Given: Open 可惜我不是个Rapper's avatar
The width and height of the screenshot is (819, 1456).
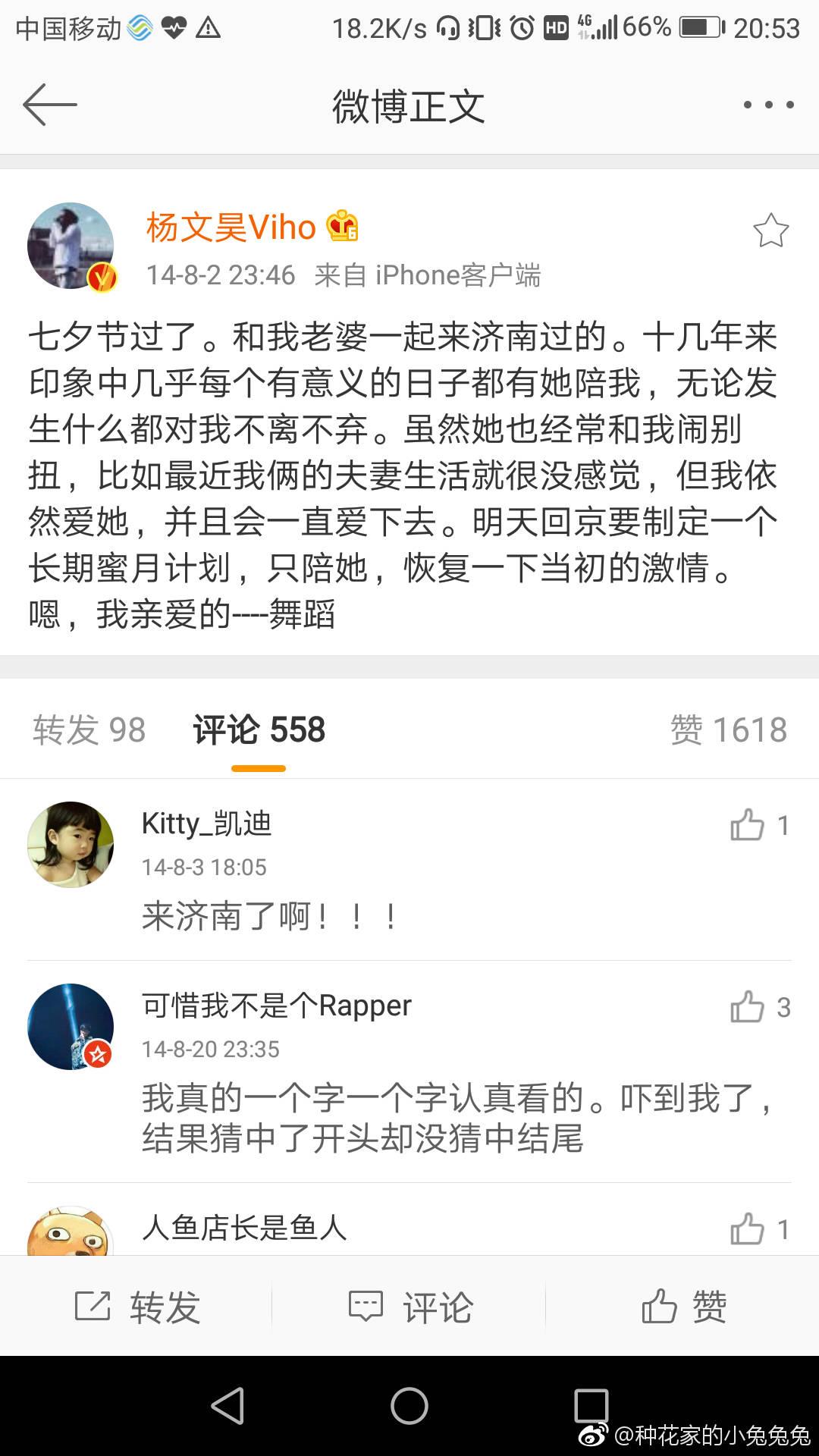Looking at the screenshot, I should (71, 1026).
